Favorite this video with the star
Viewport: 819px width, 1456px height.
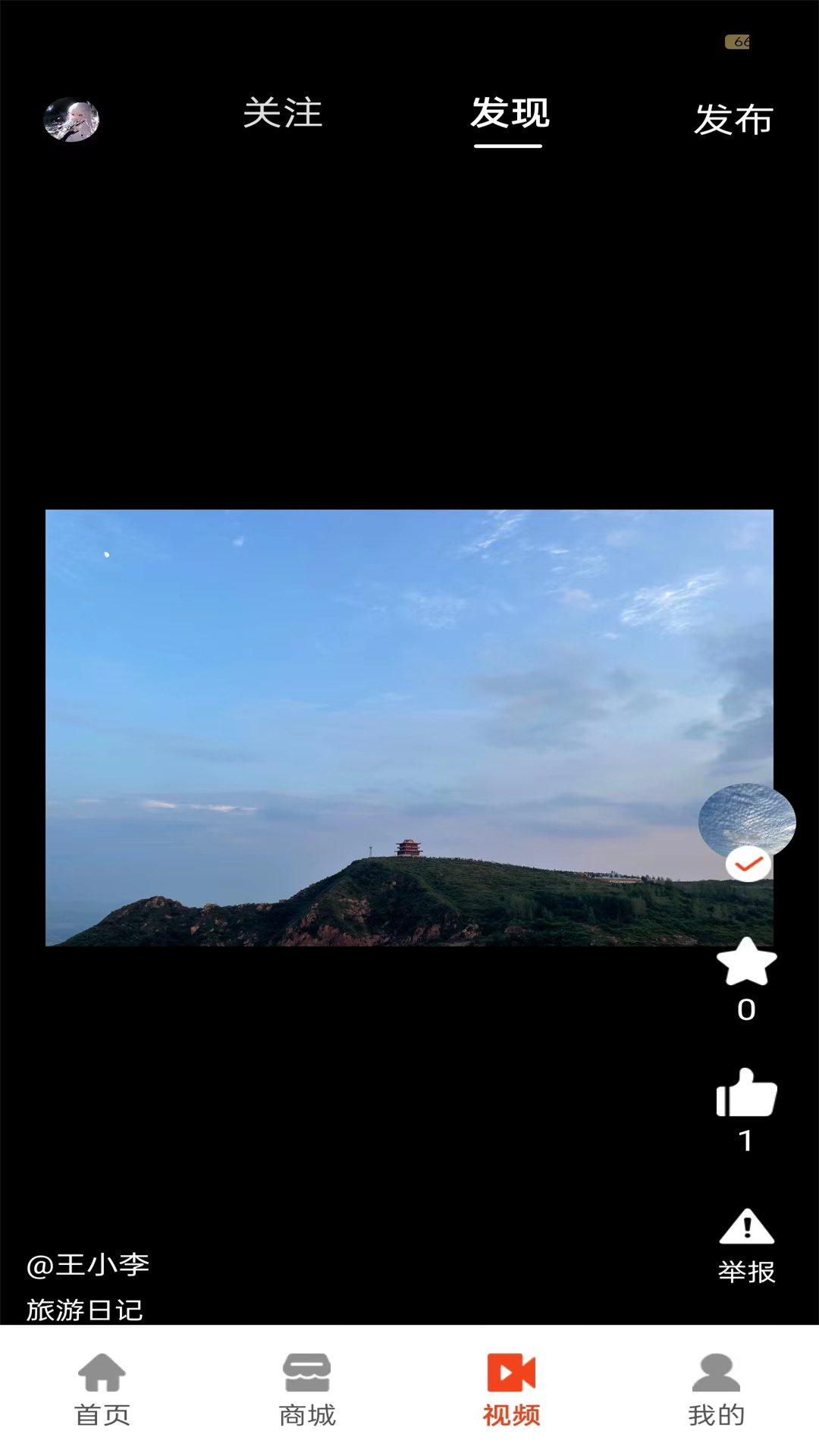click(747, 963)
